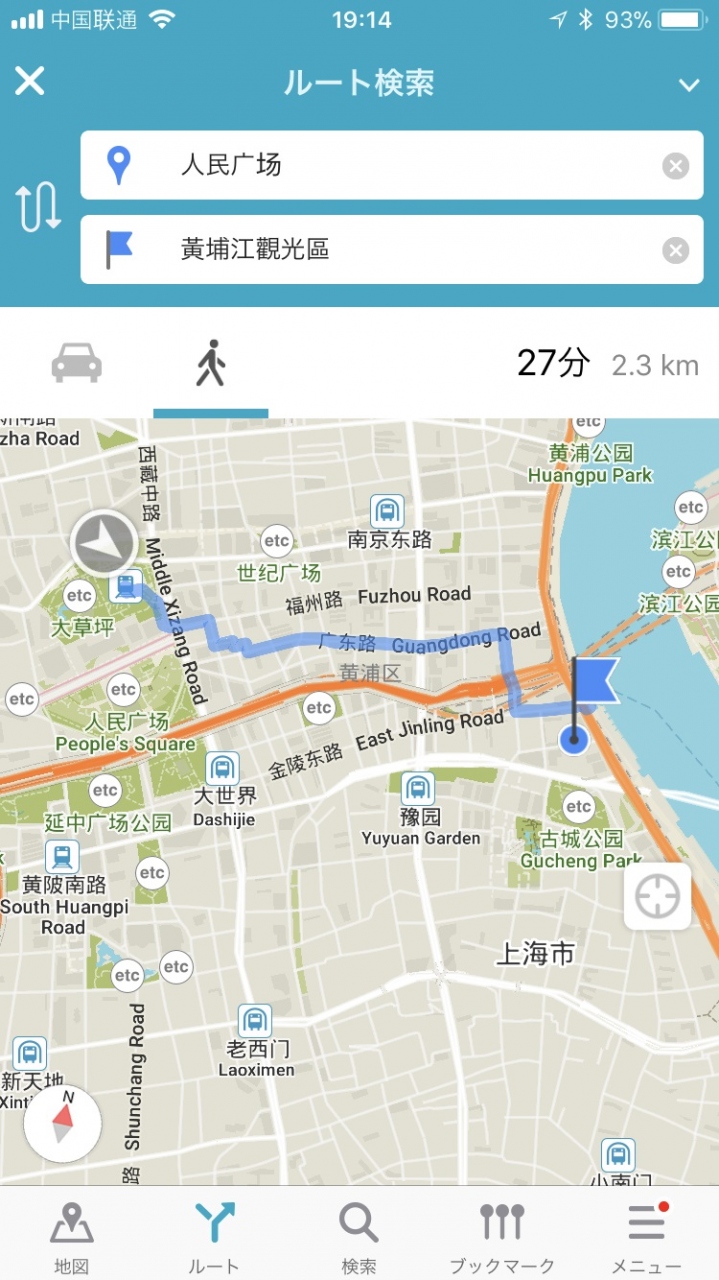Select the 豫园 Yuyuan Garden station icon

coord(418,789)
